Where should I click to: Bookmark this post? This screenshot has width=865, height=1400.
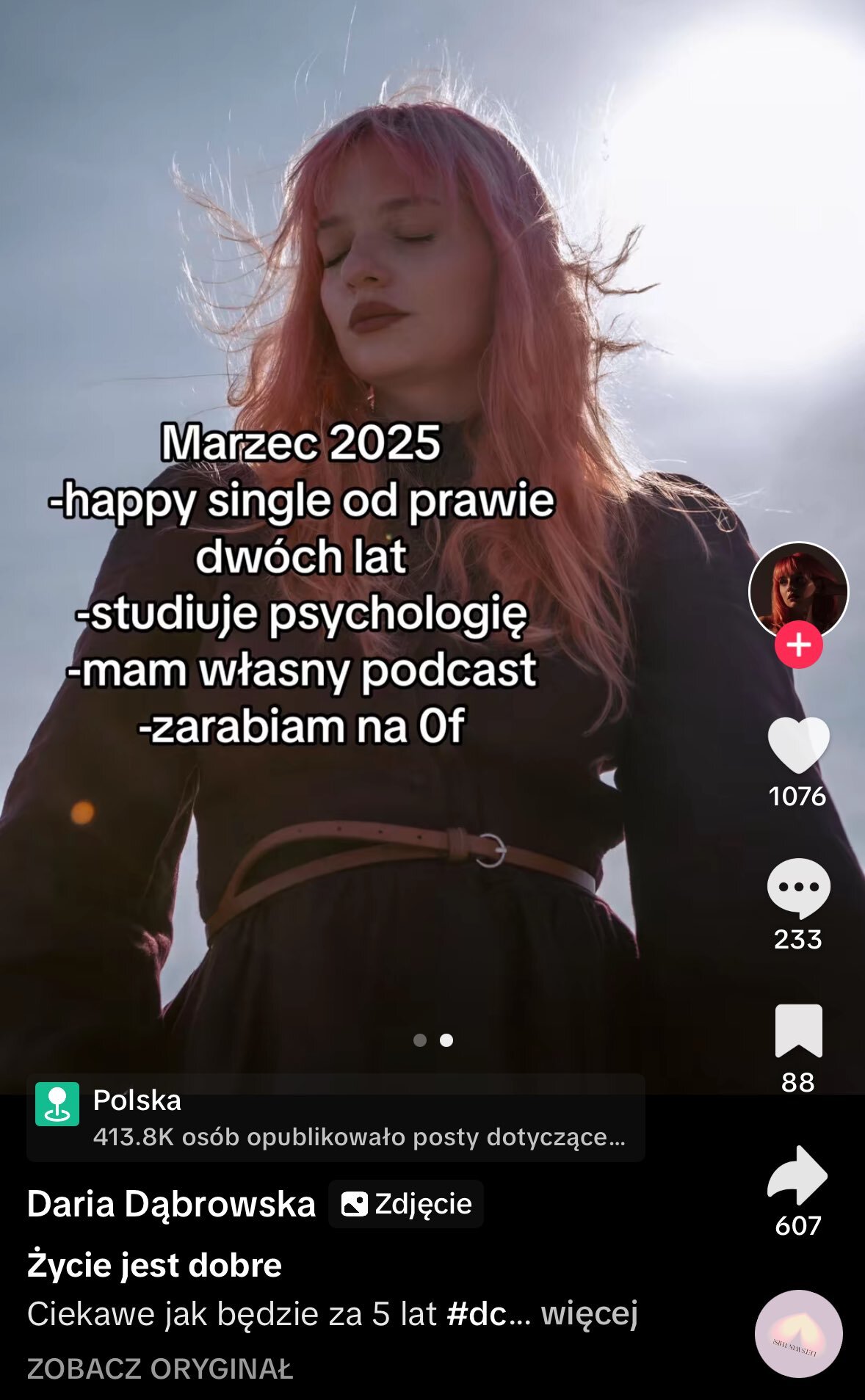[x=798, y=1030]
